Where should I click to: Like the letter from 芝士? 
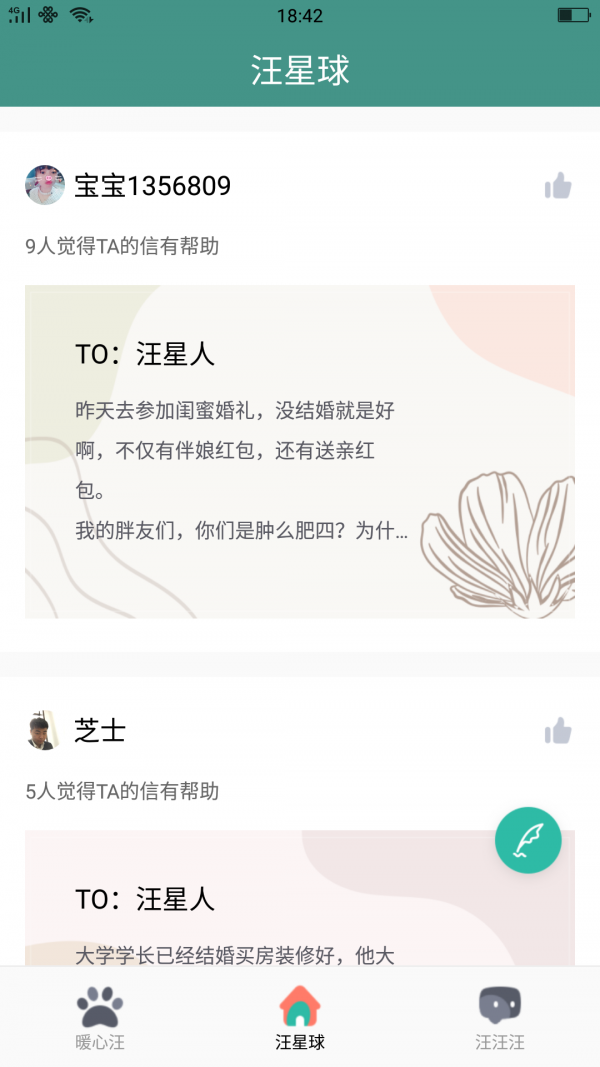pos(558,731)
